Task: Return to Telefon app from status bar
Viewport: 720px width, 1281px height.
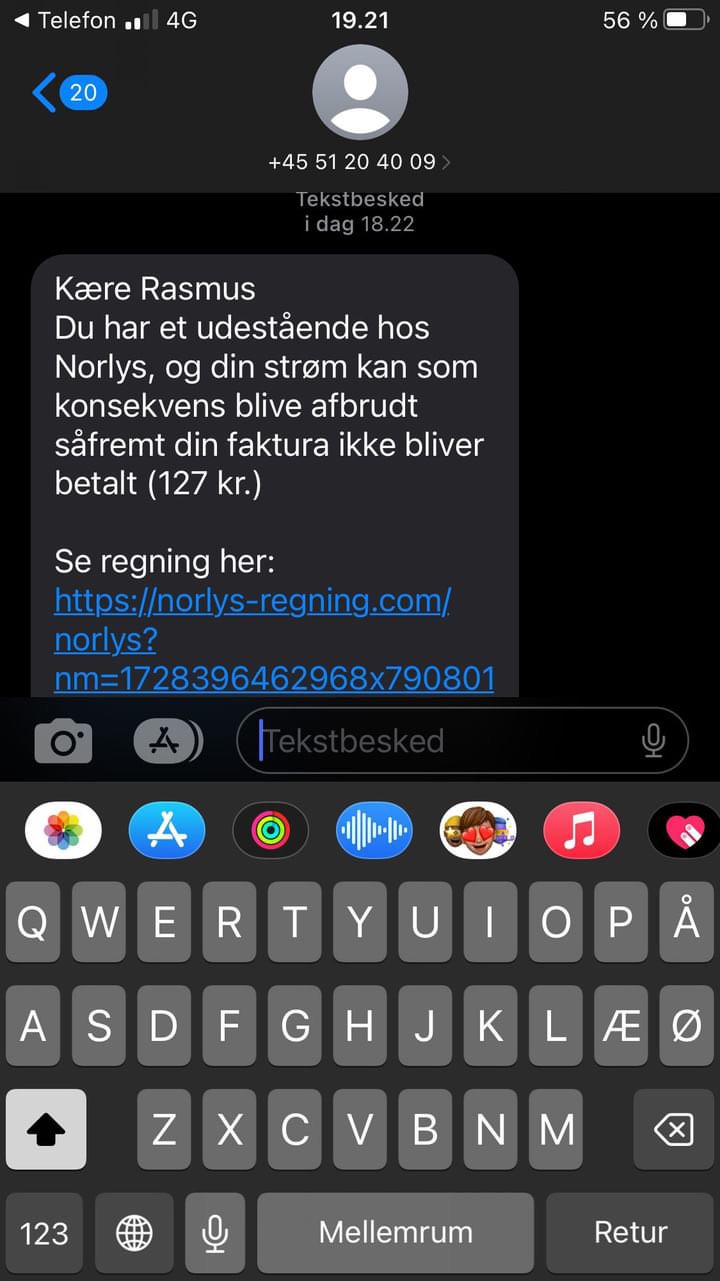Action: coord(65,20)
